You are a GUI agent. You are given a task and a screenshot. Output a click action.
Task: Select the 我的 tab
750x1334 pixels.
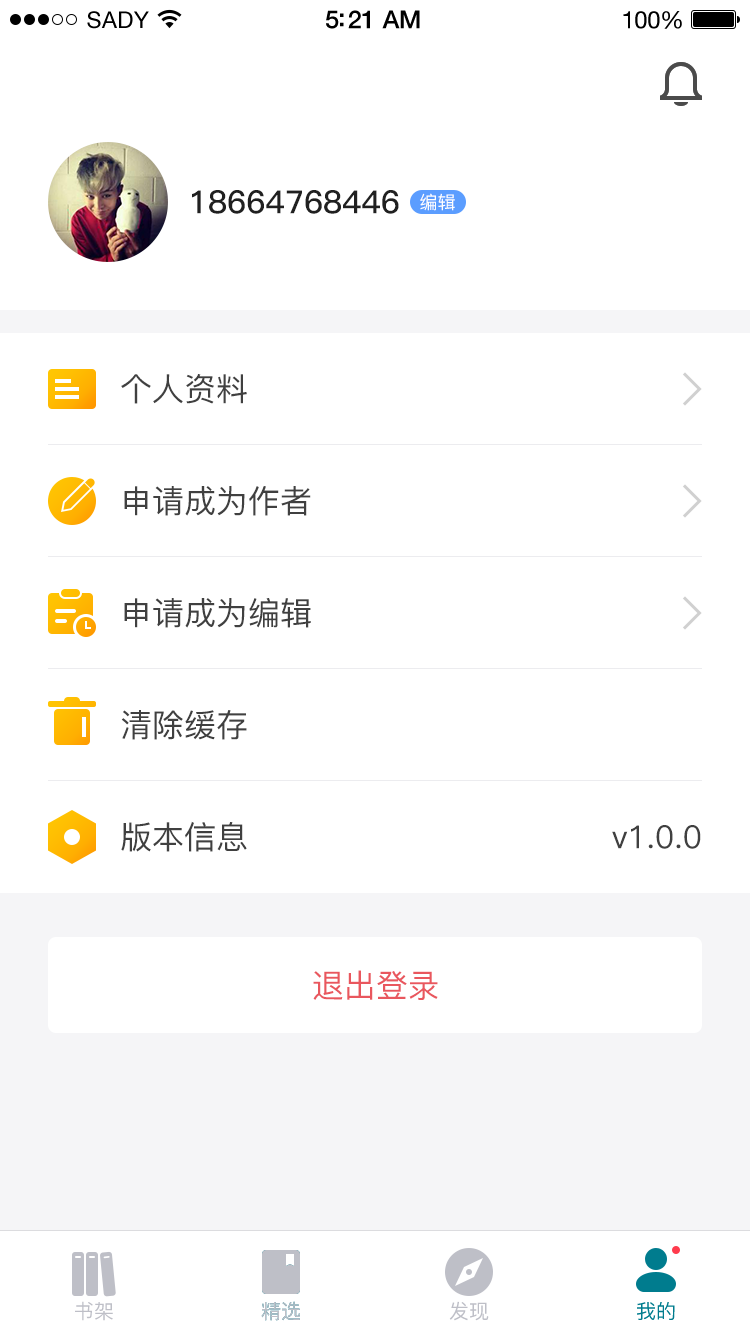coord(656,1285)
